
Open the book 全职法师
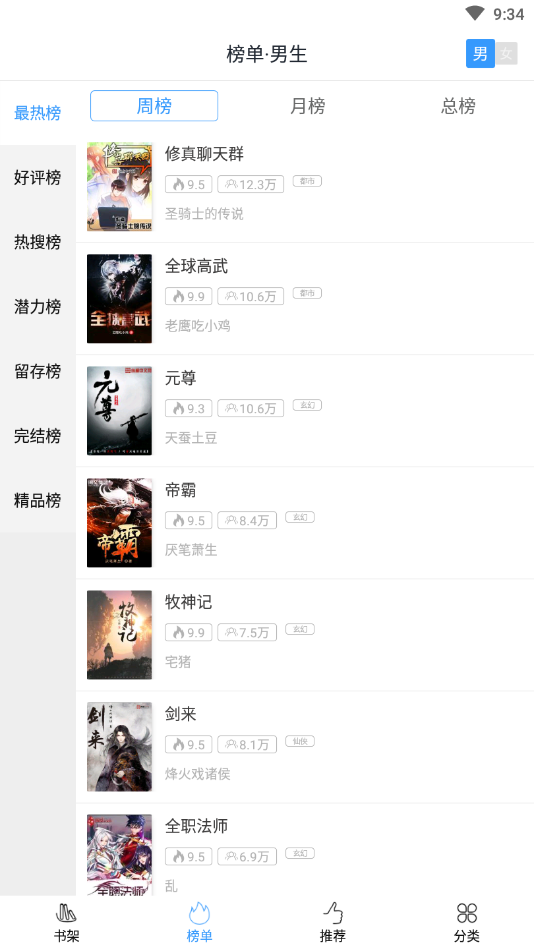click(305, 850)
